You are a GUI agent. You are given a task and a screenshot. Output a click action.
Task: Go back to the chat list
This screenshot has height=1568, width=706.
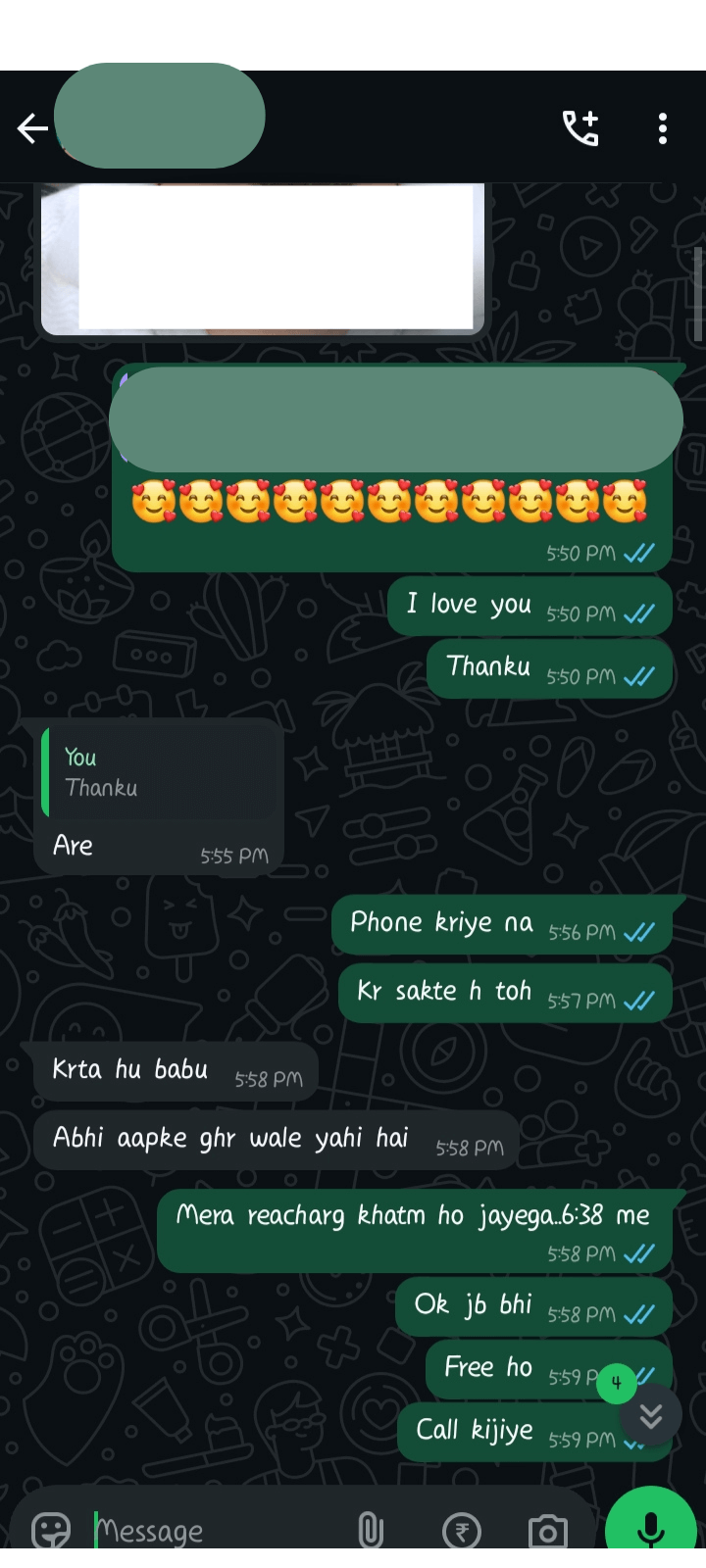click(31, 128)
